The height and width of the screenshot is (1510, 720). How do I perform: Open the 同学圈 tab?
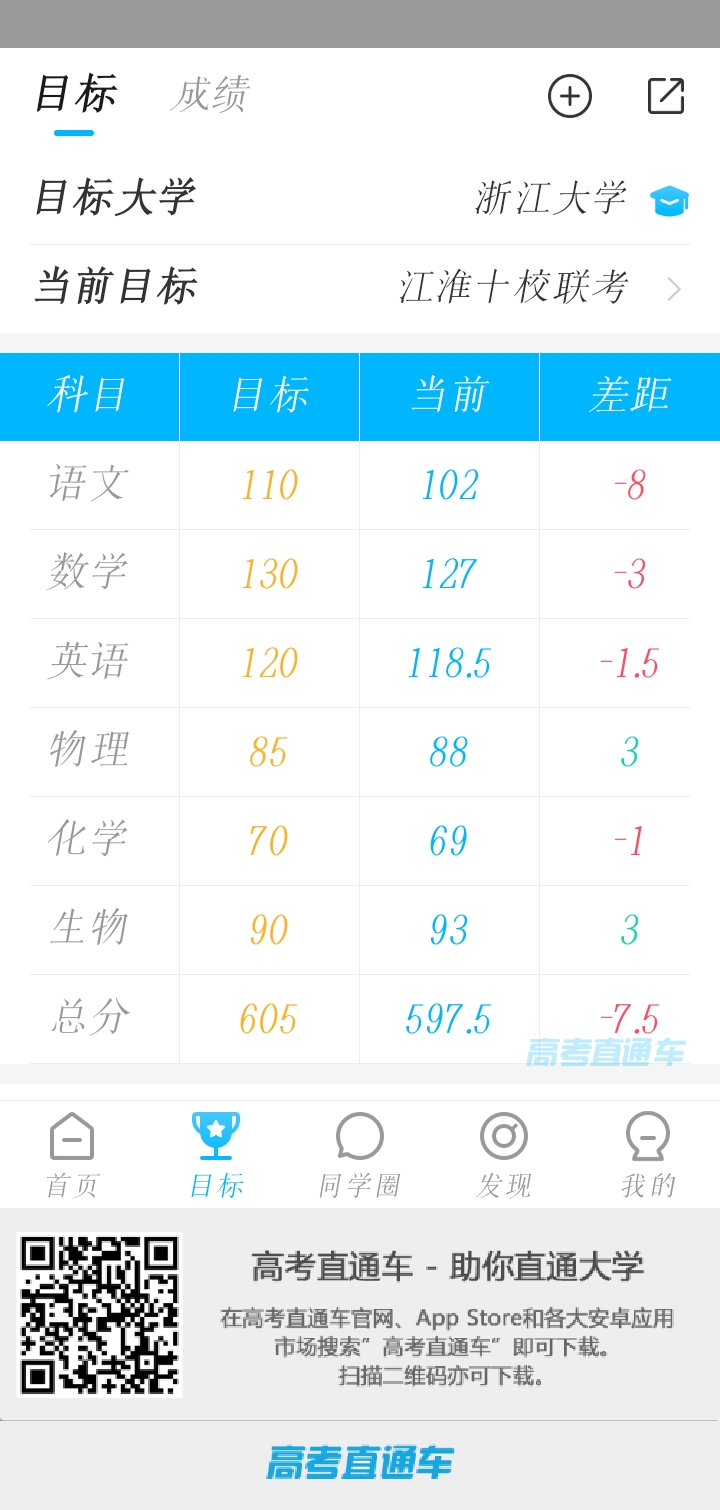tap(360, 1154)
